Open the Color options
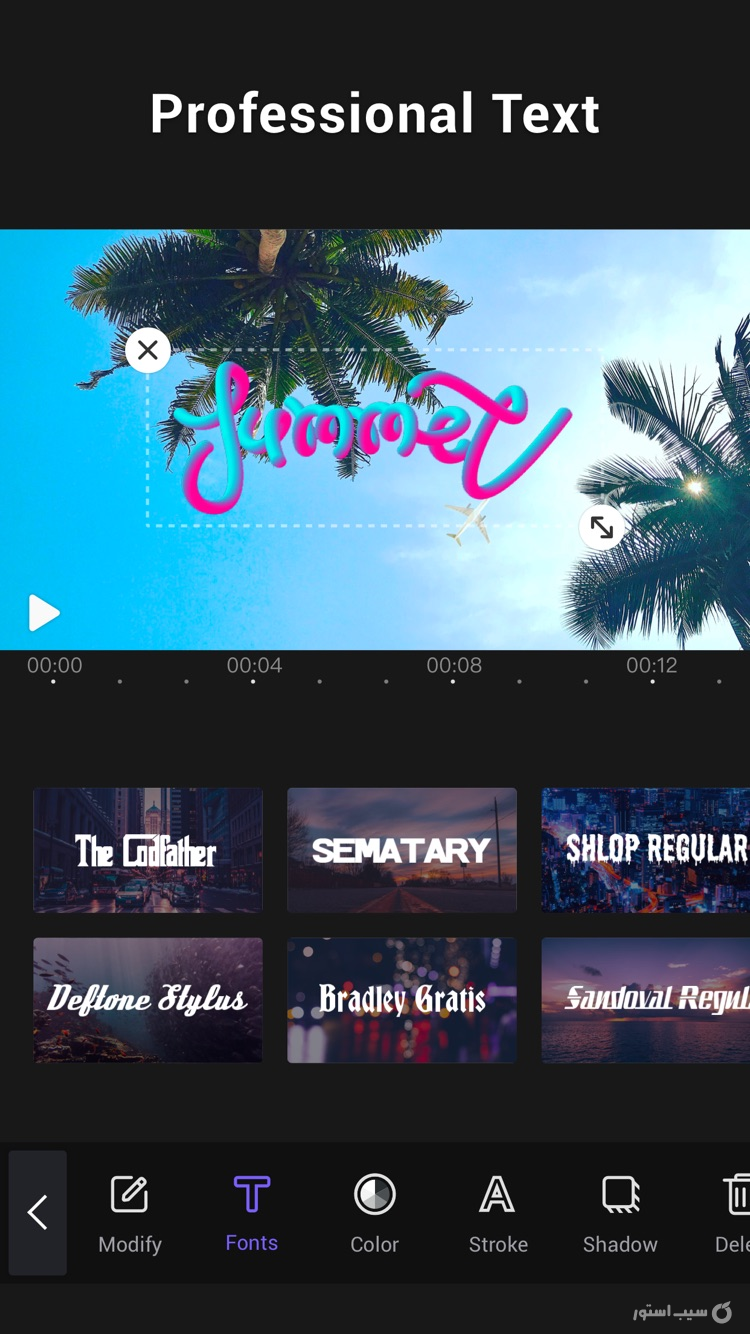 (x=375, y=1214)
